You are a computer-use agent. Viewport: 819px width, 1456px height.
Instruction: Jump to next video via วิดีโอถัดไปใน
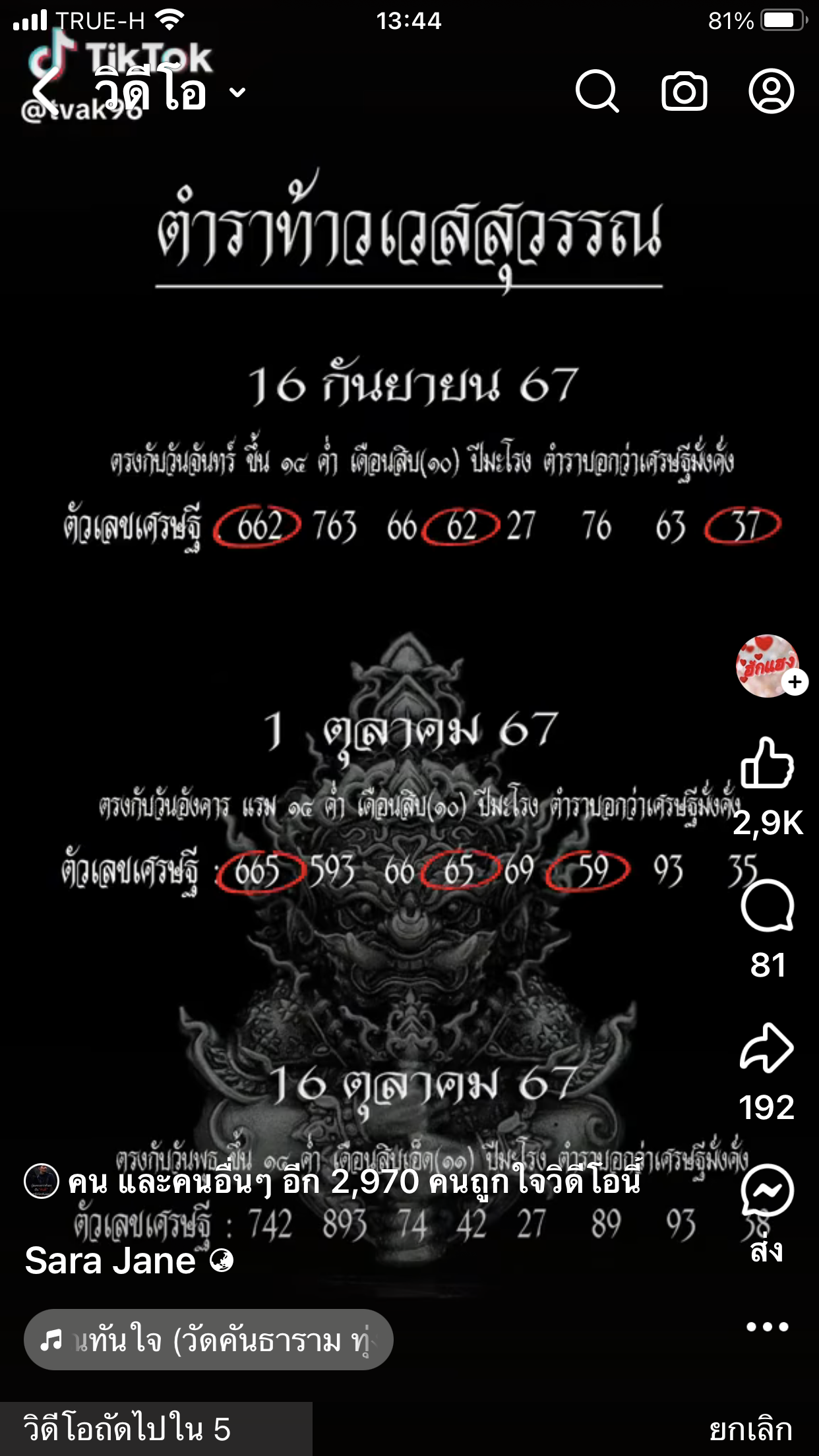127,1430
